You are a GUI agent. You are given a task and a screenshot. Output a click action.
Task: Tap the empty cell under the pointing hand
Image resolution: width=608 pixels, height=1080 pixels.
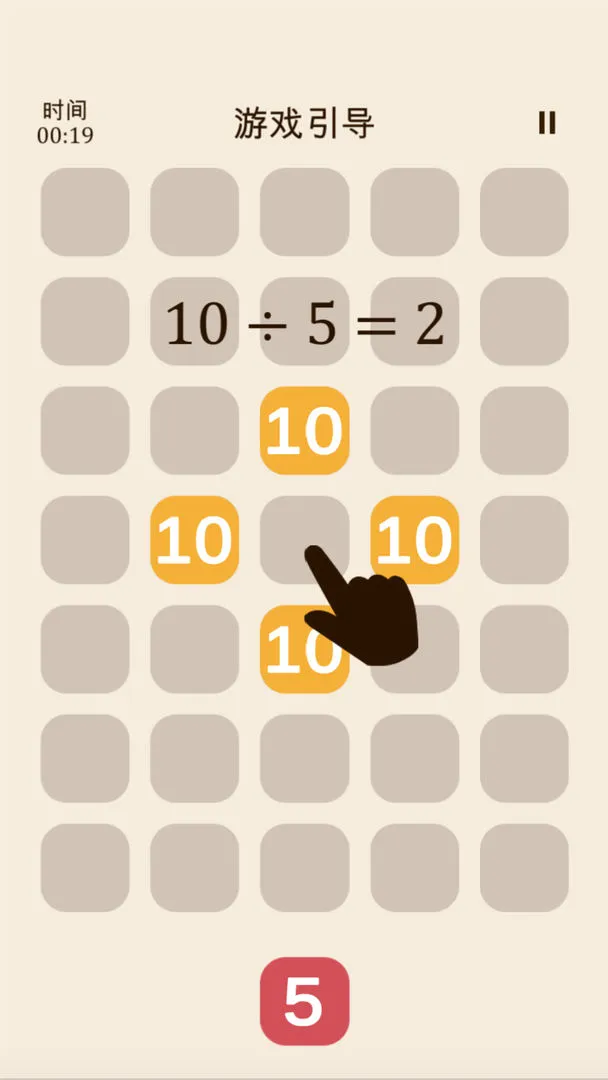(x=304, y=538)
